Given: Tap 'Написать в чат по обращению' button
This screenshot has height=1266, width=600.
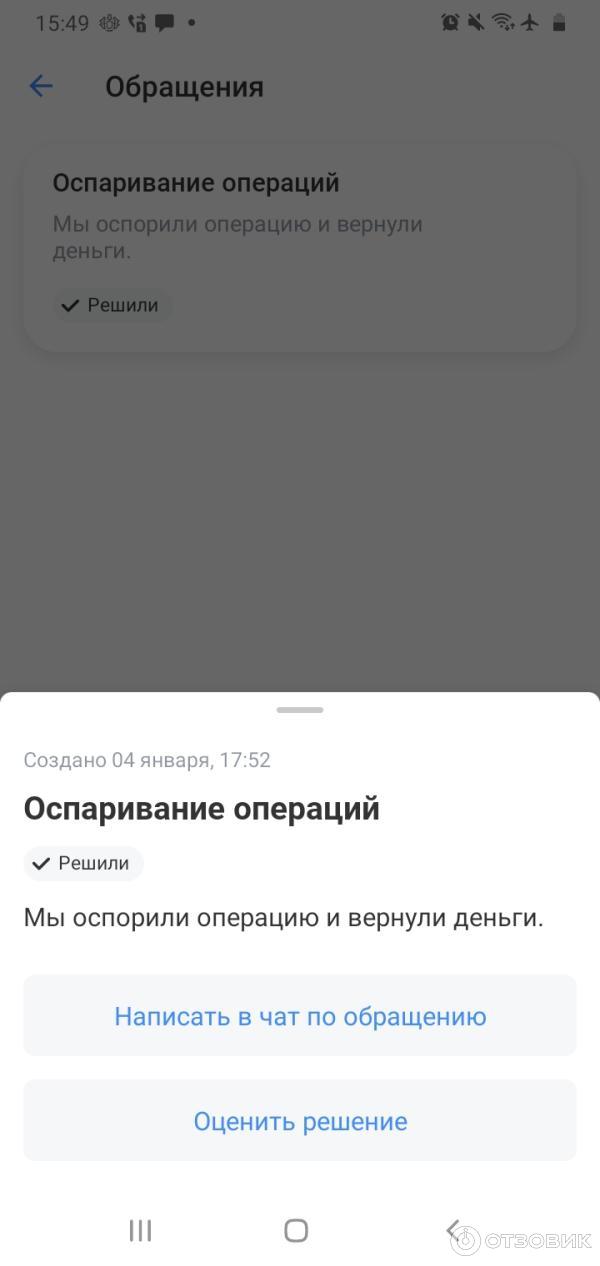Looking at the screenshot, I should click(x=300, y=1016).
